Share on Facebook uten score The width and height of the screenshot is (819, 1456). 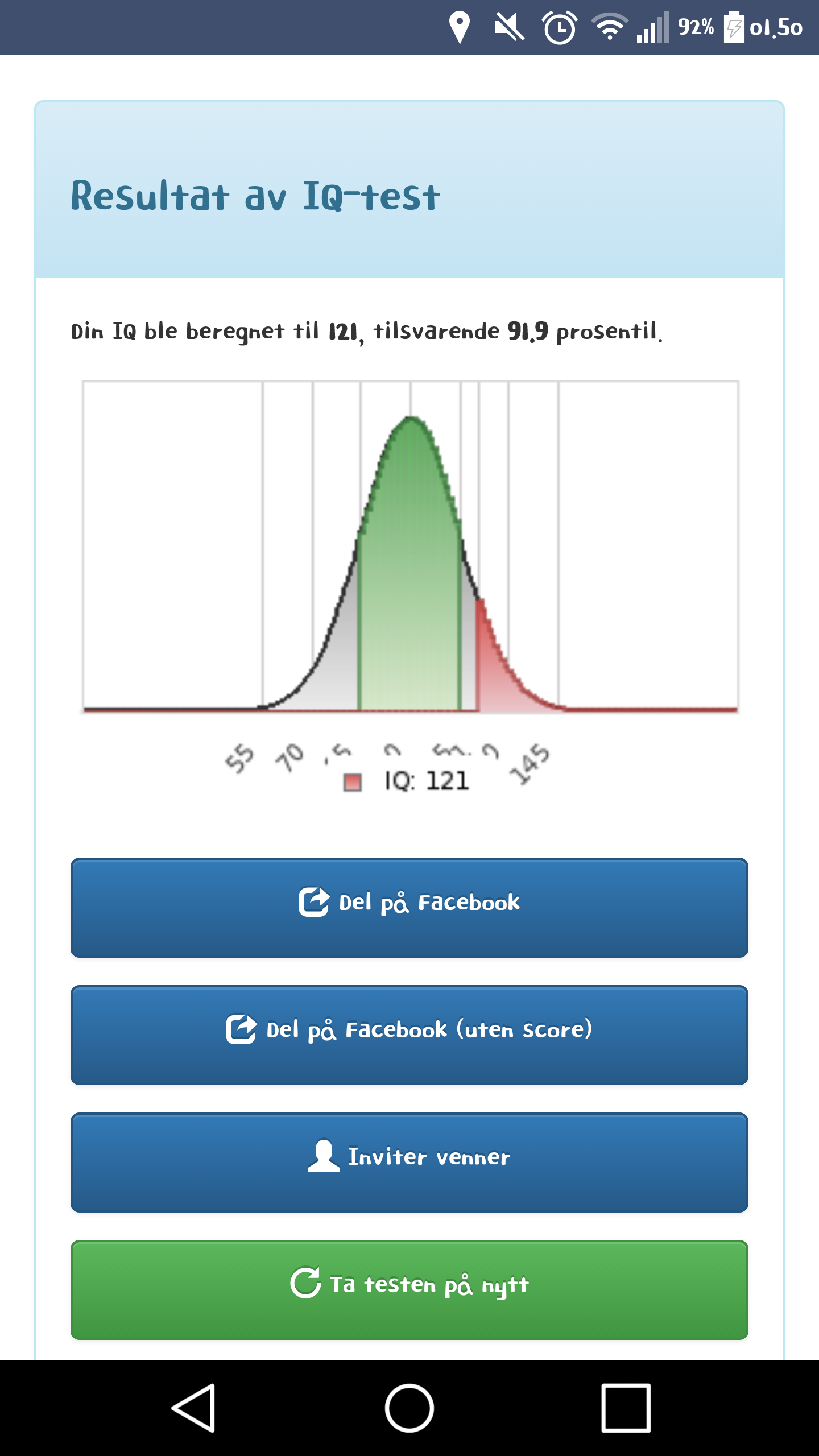tap(409, 1035)
